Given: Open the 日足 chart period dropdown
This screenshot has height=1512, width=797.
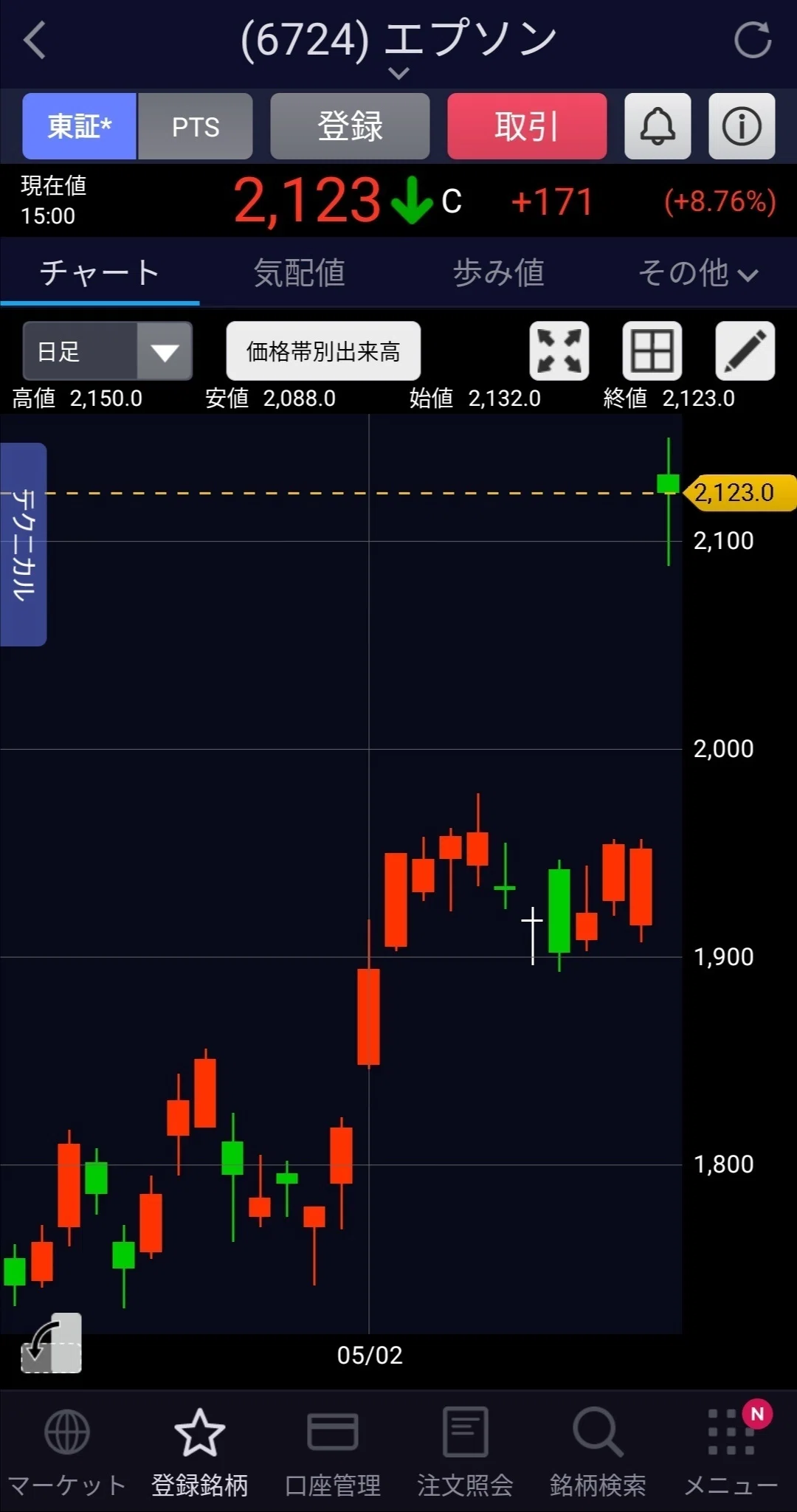Looking at the screenshot, I should click(x=108, y=351).
